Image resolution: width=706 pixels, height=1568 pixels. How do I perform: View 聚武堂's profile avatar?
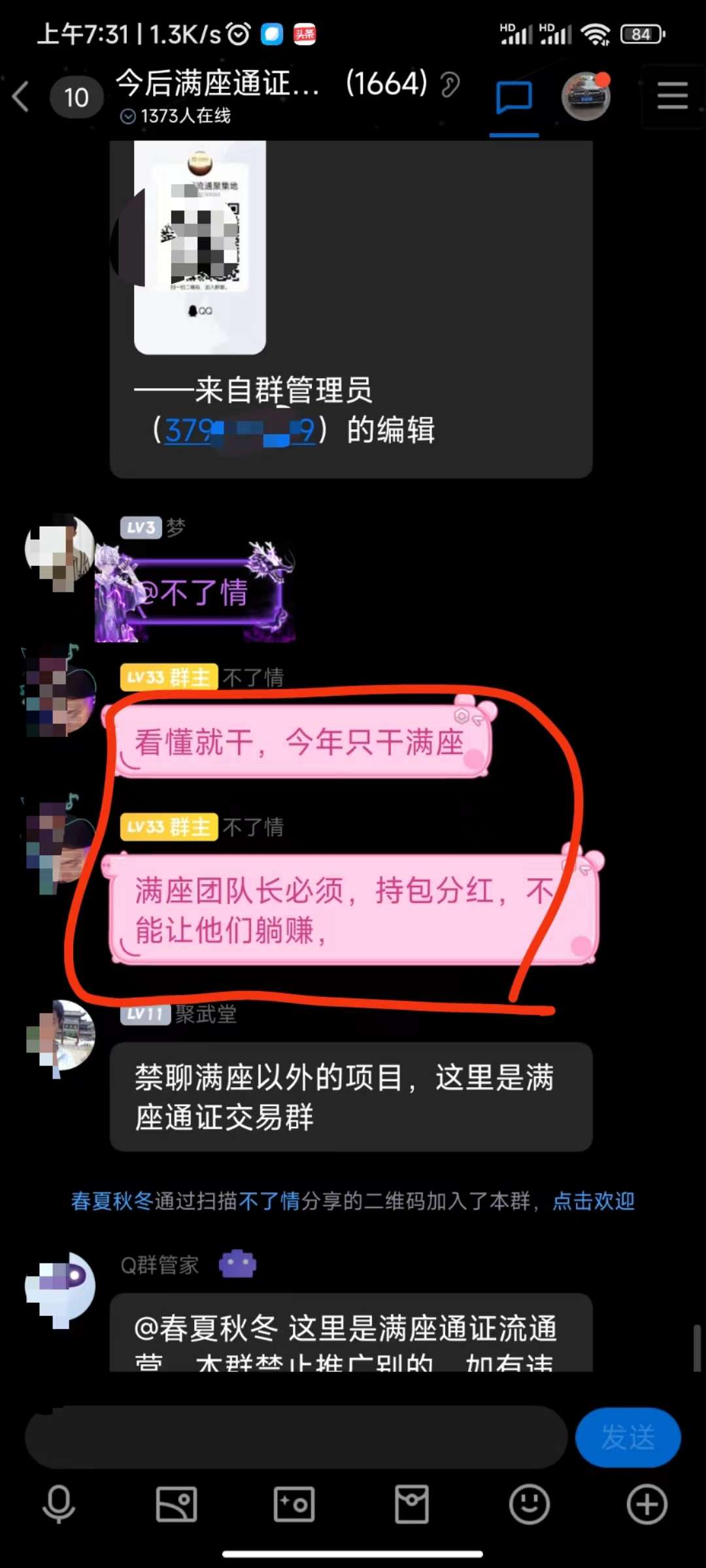coord(61,1036)
